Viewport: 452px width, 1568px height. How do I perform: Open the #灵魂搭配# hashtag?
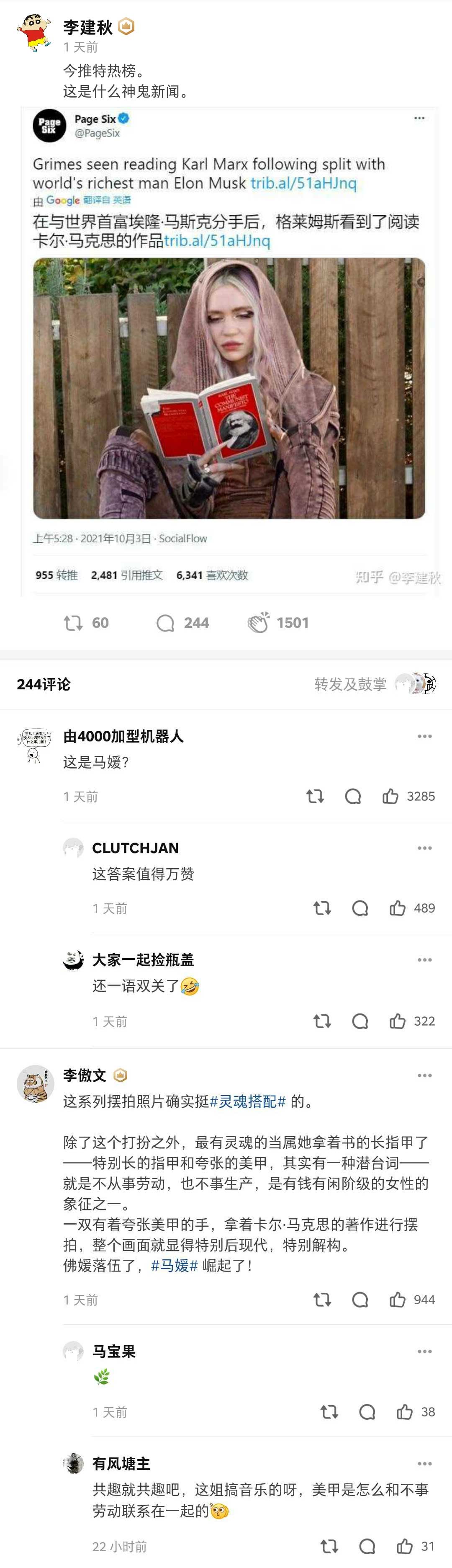[248, 1101]
